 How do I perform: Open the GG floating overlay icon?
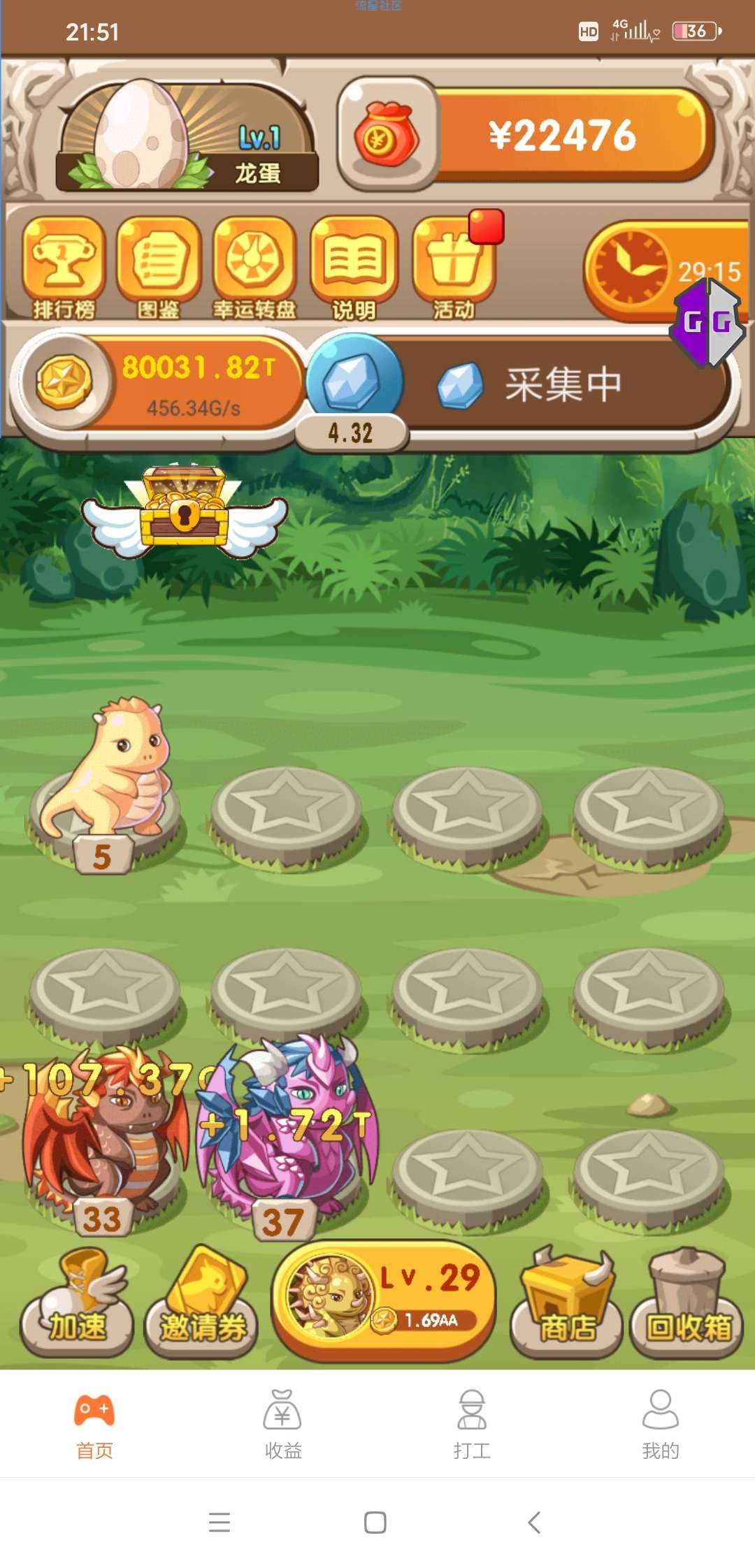(x=707, y=323)
